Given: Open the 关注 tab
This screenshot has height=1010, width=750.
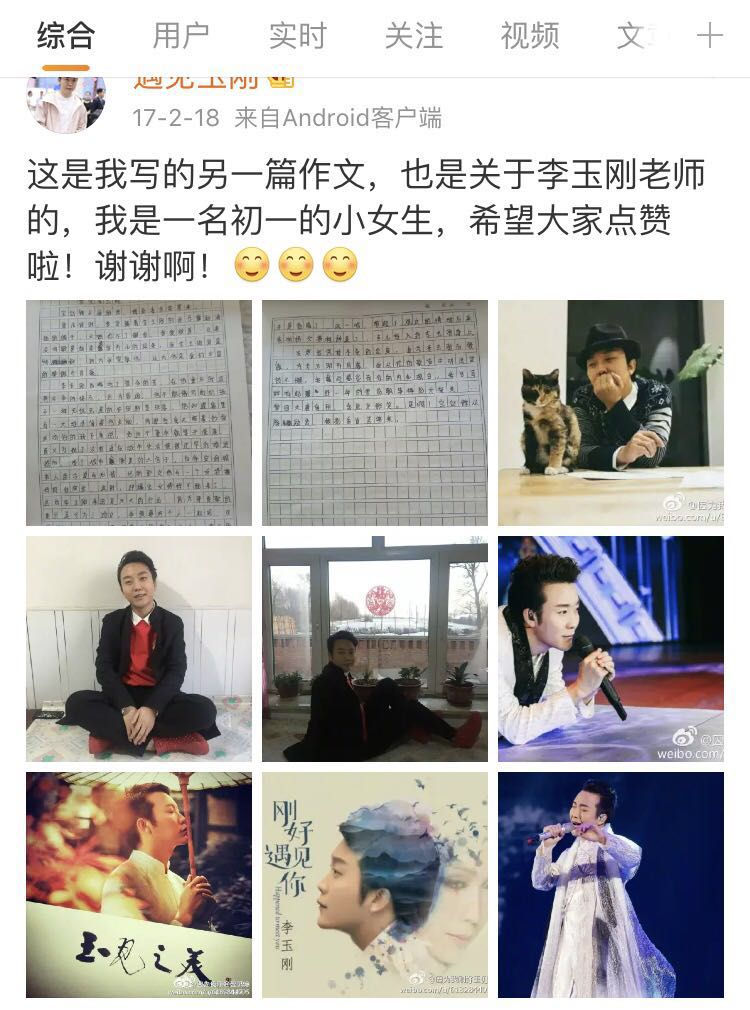Looking at the screenshot, I should (x=413, y=36).
